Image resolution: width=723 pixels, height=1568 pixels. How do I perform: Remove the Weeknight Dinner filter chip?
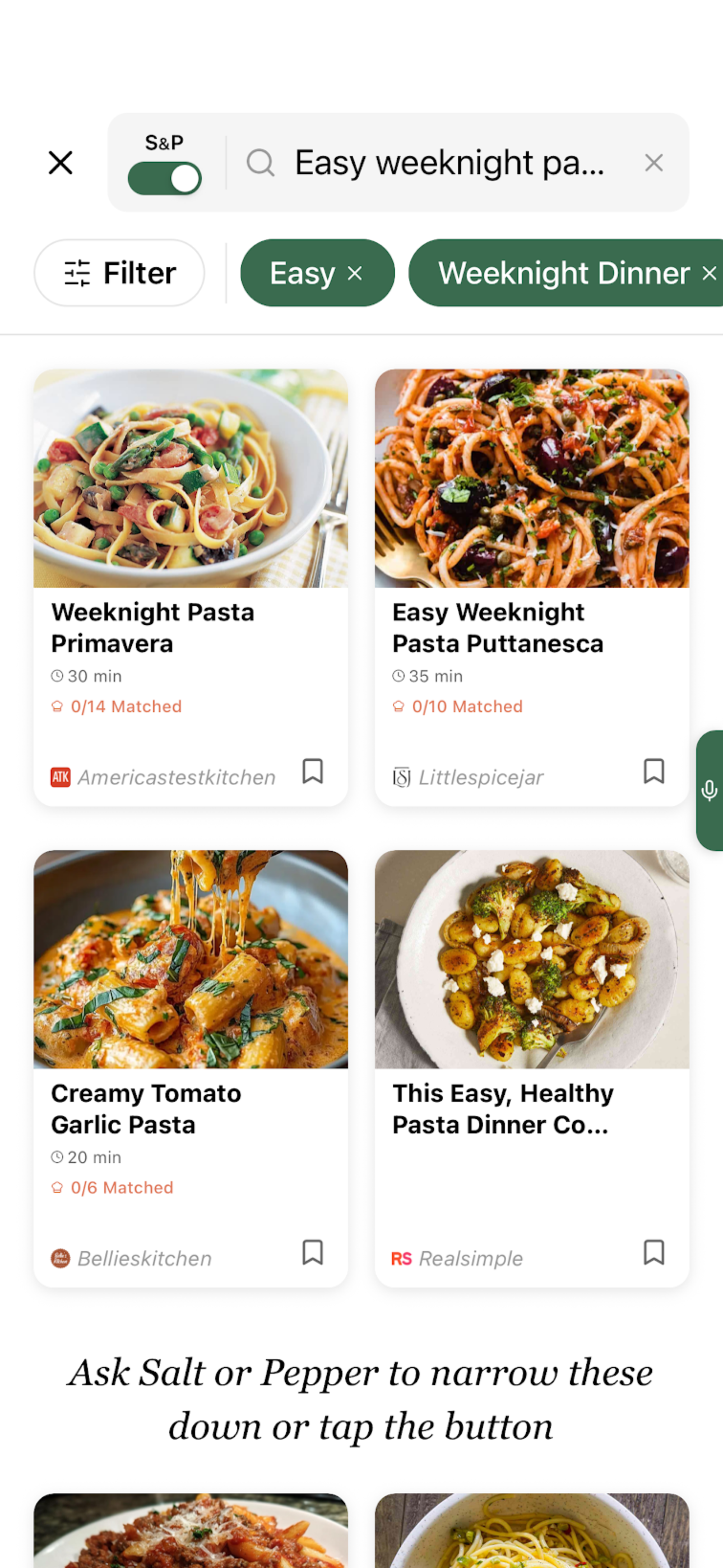coord(709,273)
